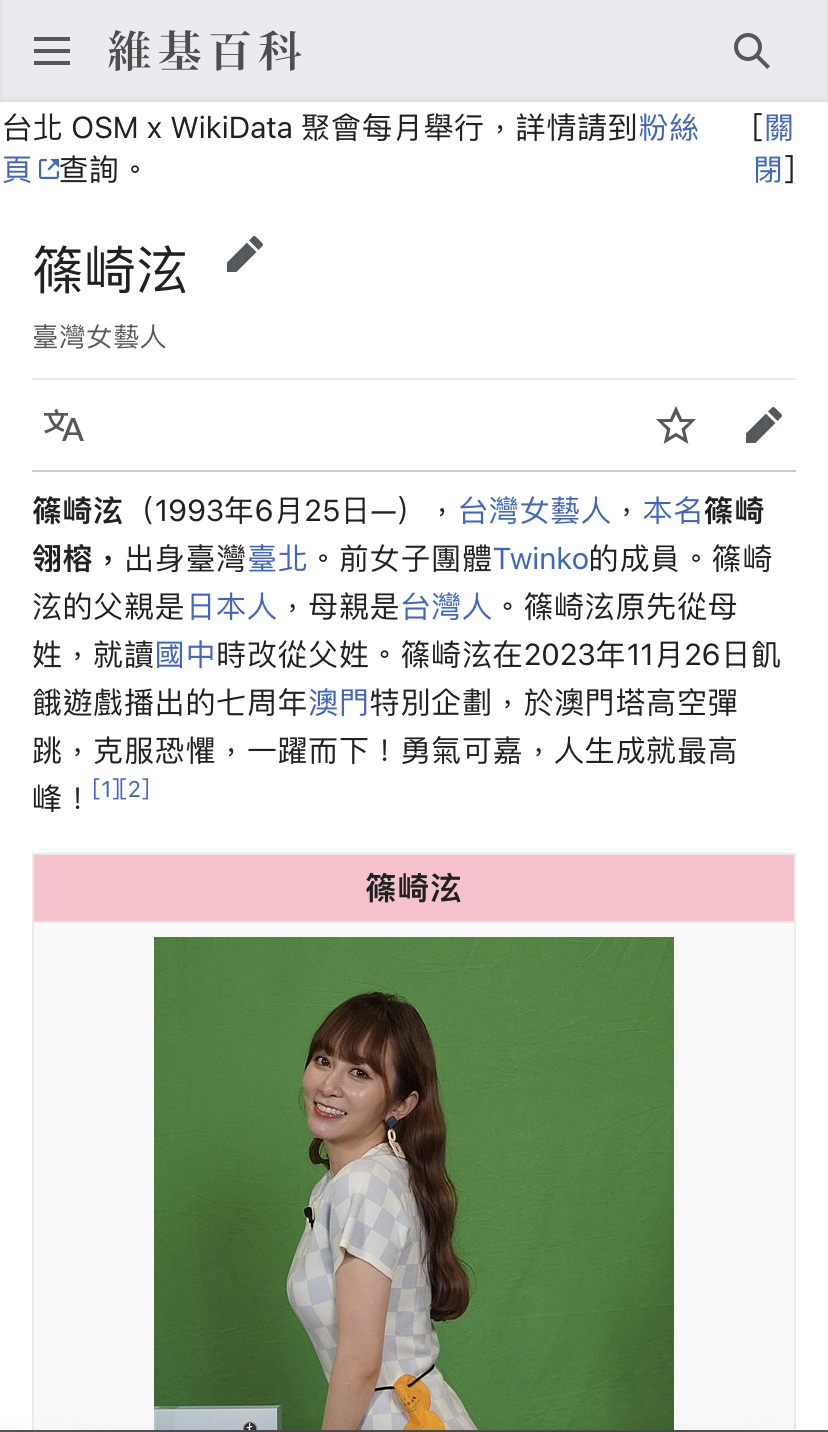Image resolution: width=828 pixels, height=1432 pixels.
Task: Open the 台灣女藝人 link
Action: click(x=534, y=511)
